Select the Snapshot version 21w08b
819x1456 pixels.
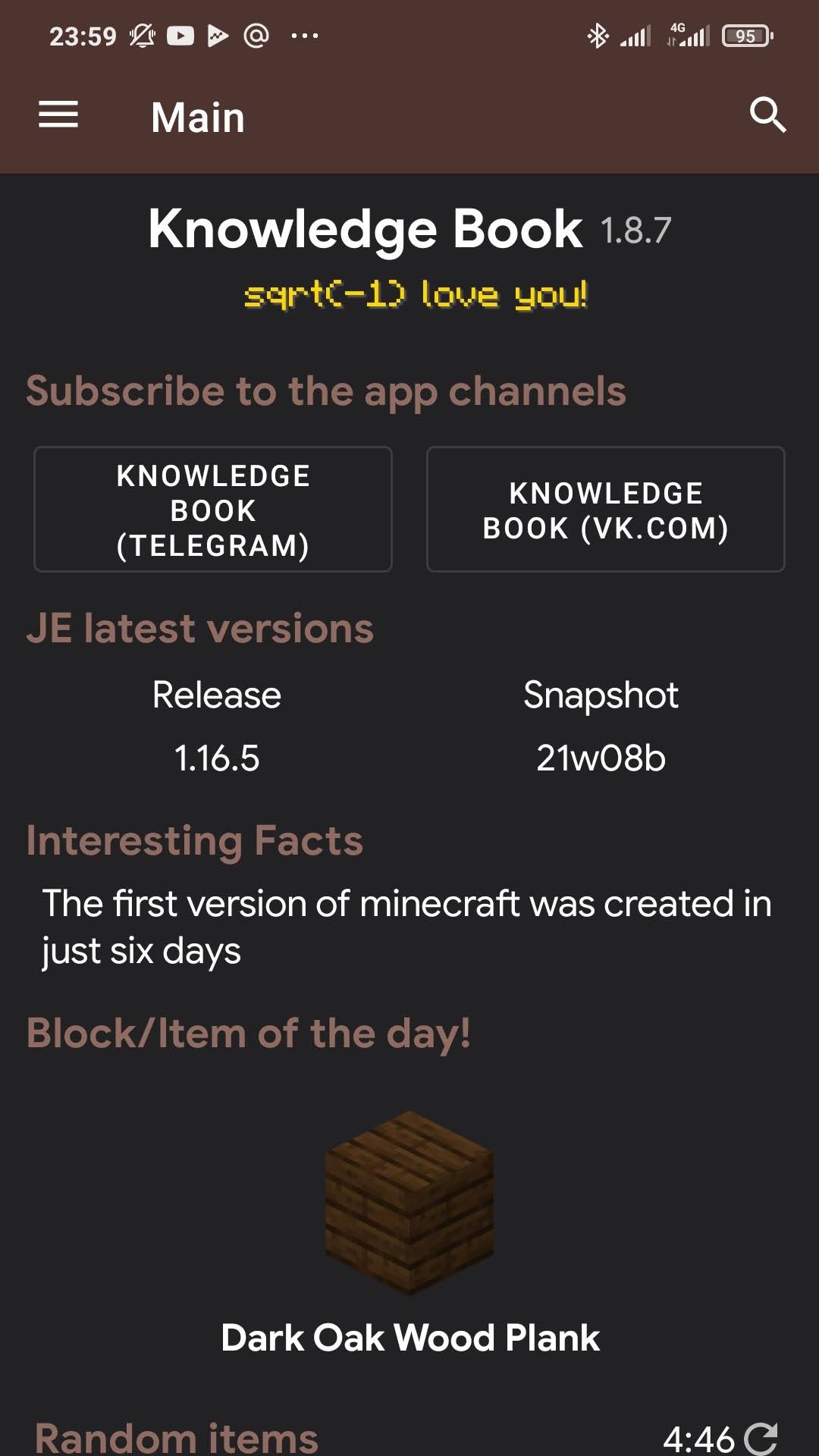(x=600, y=756)
